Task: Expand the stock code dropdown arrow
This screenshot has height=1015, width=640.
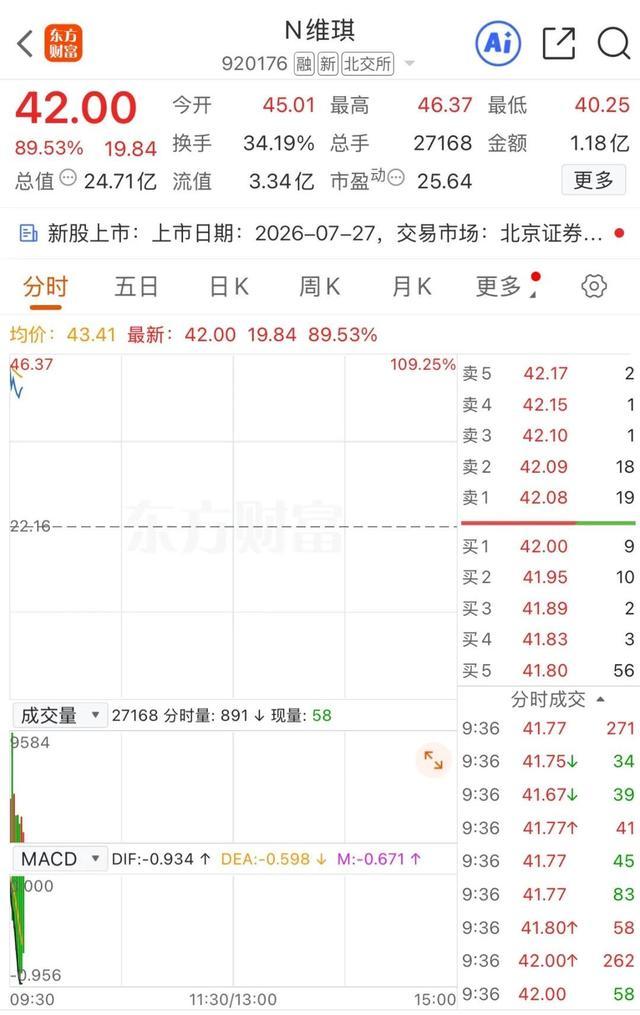Action: tap(409, 63)
